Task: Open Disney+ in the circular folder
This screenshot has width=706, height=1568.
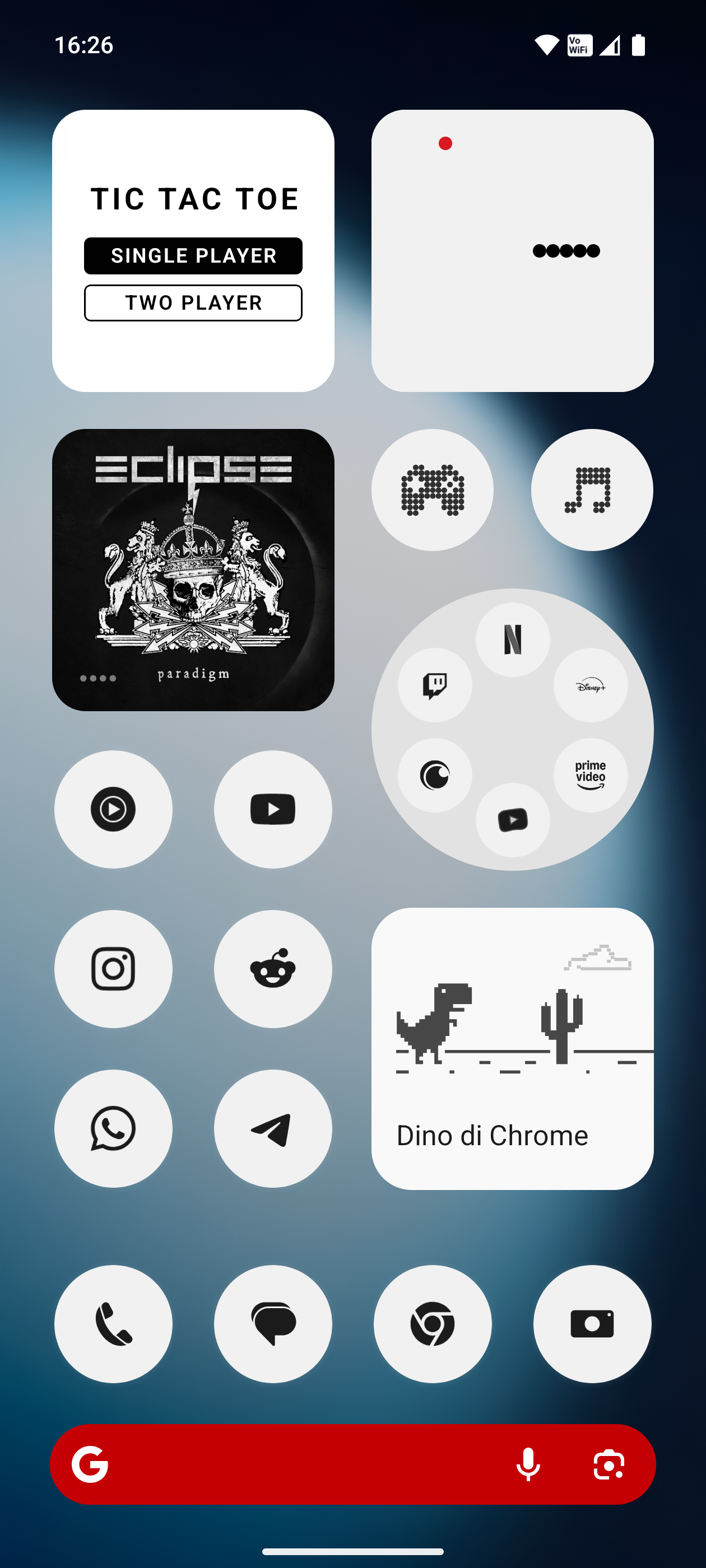Action: point(590,685)
